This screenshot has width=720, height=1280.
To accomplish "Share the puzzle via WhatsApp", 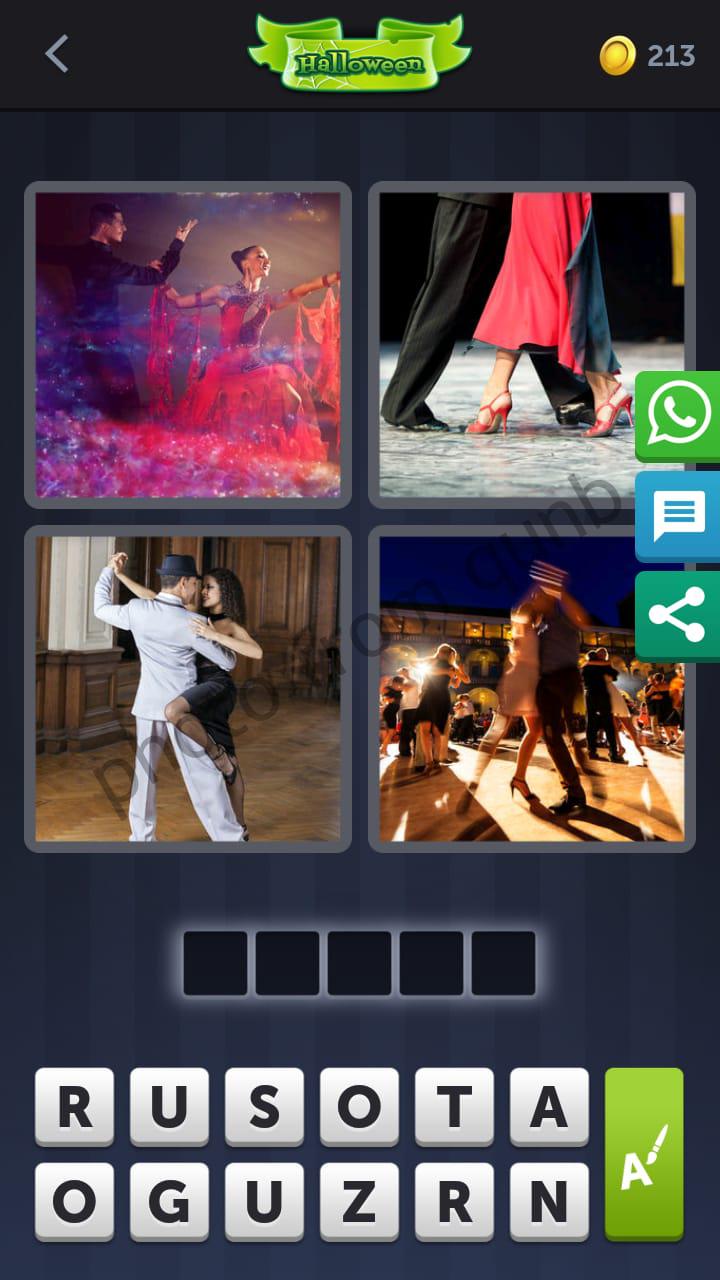I will pyautogui.click(x=678, y=416).
